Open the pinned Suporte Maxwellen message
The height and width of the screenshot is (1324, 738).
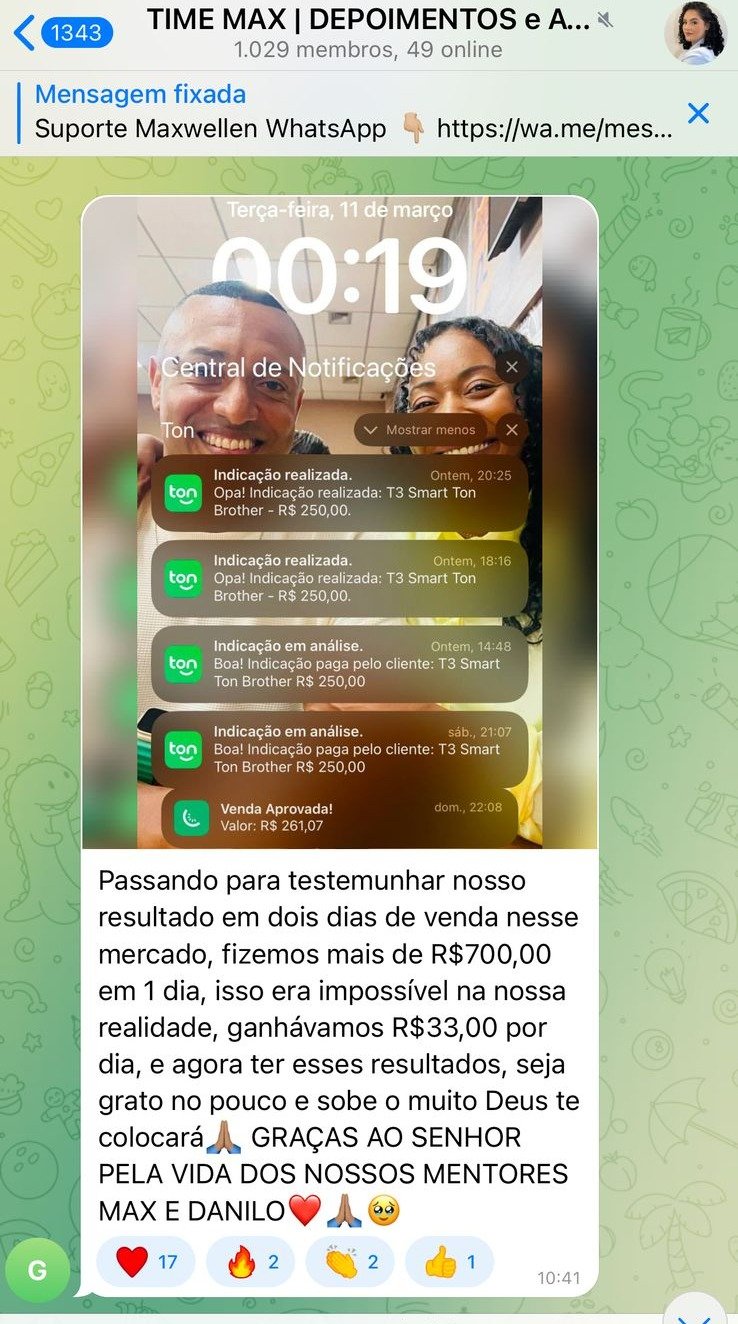point(350,112)
